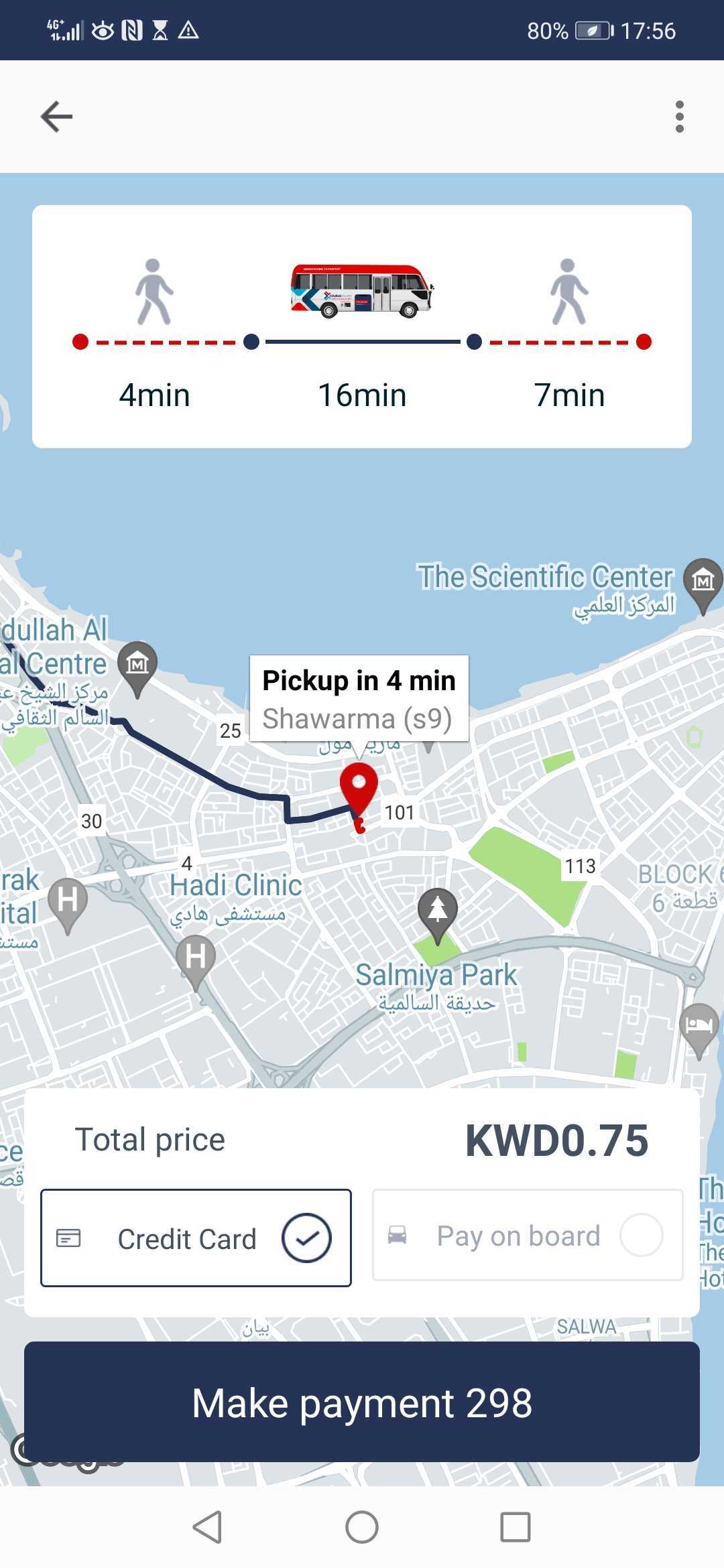724x1568 pixels.
Task: Open the system recent apps view
Action: click(515, 1527)
